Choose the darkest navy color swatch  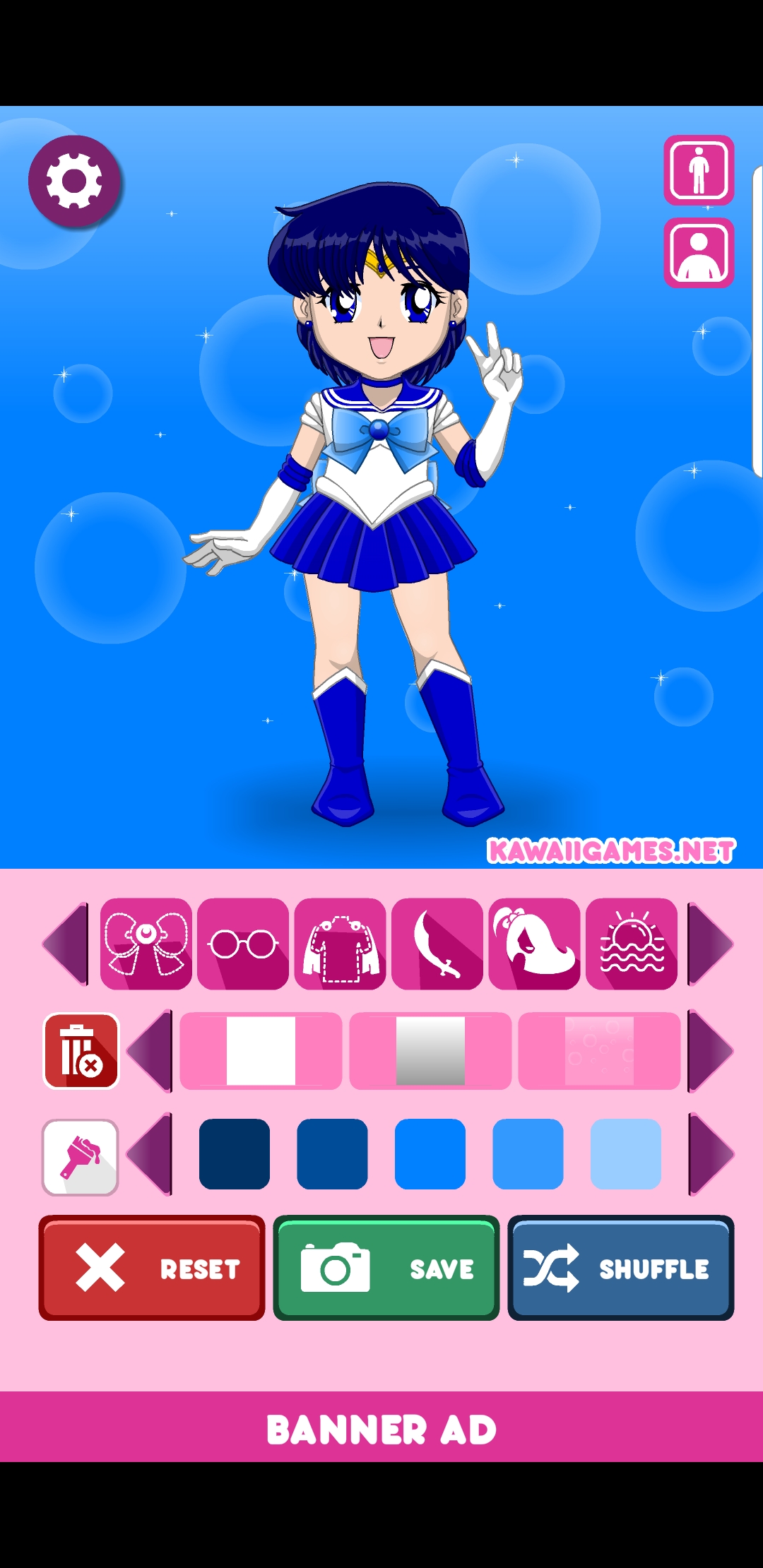[235, 1154]
